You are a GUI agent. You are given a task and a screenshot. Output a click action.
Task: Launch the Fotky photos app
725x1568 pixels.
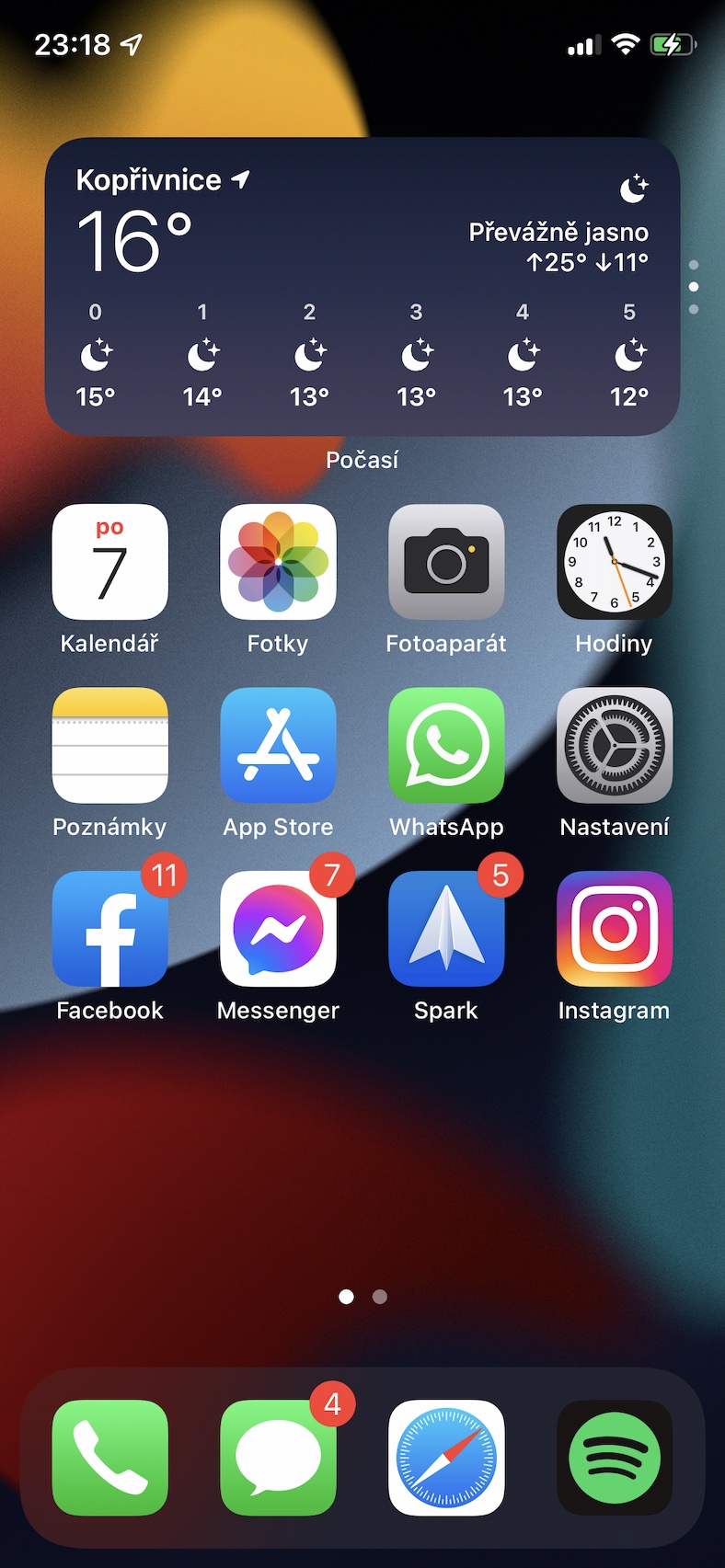pyautogui.click(x=278, y=562)
